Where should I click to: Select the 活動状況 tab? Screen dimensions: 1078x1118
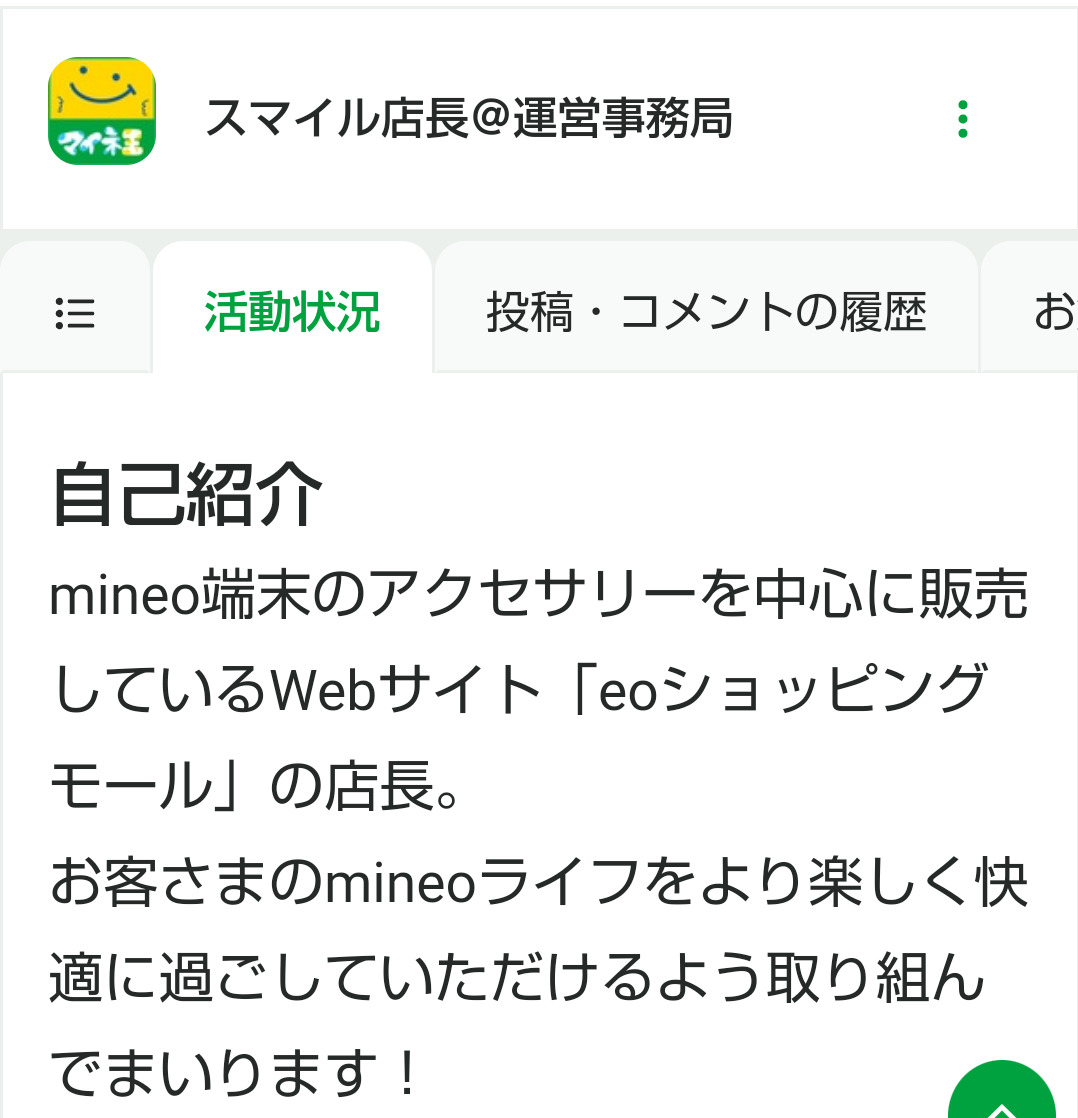tap(292, 312)
